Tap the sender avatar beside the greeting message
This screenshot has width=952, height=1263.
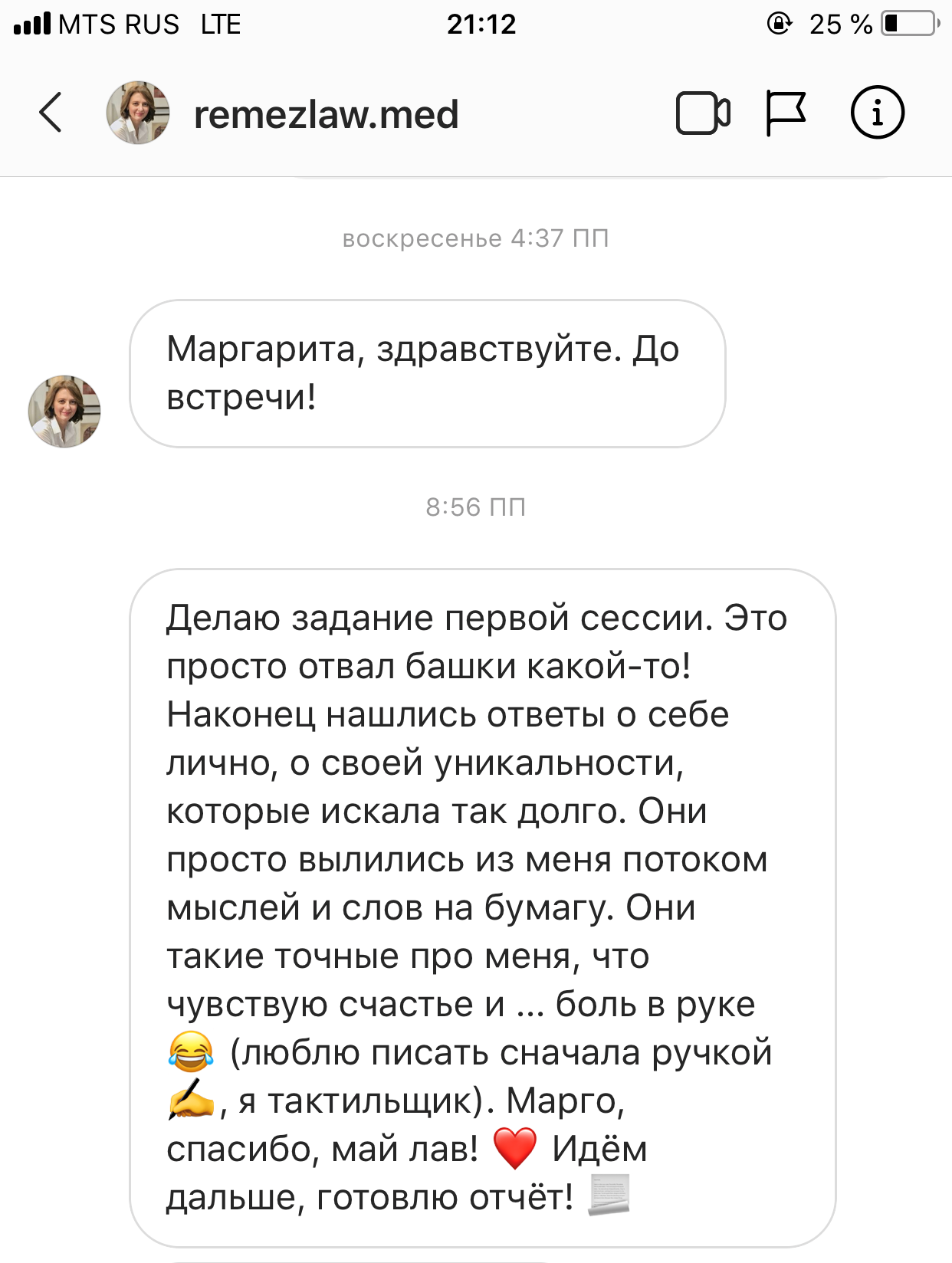[x=64, y=412]
